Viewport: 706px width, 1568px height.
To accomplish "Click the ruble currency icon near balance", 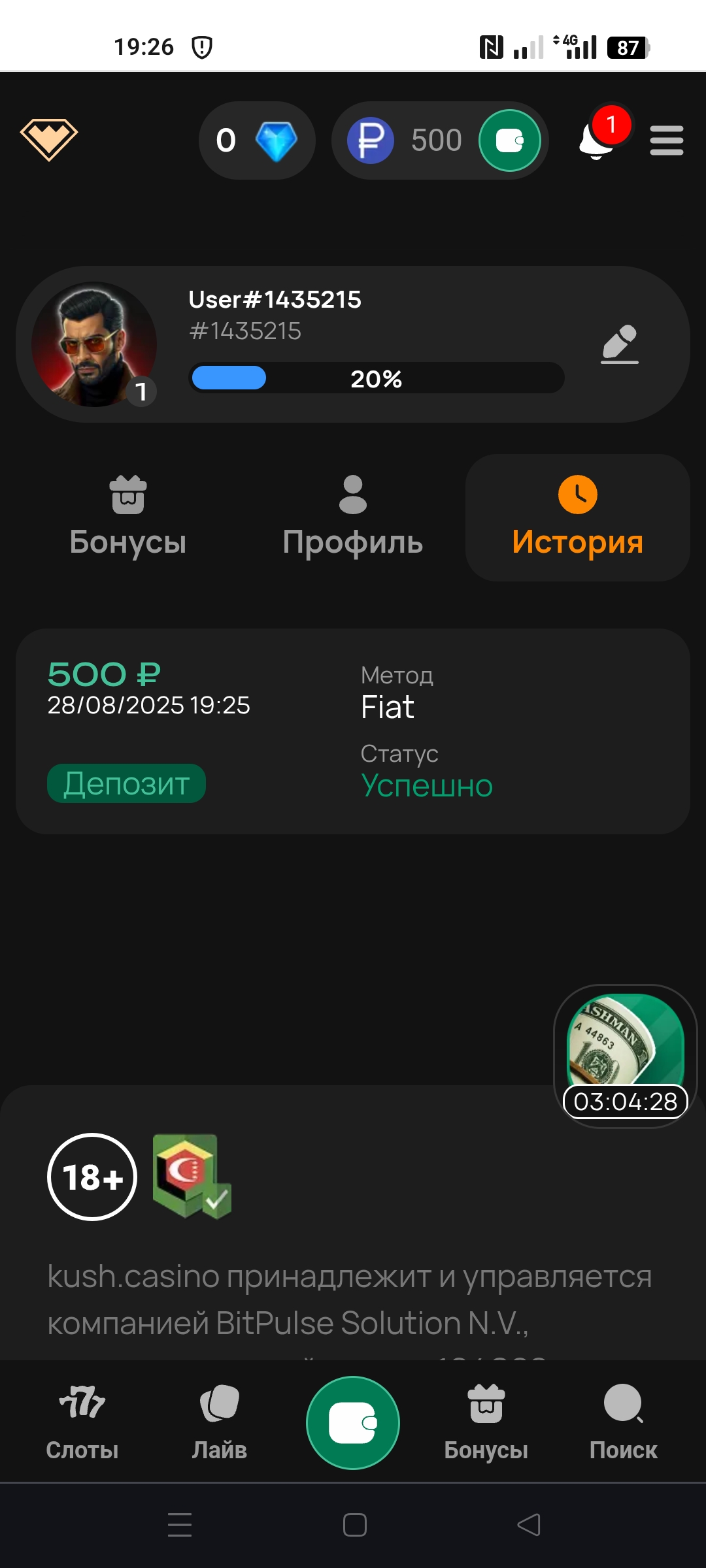I will [369, 140].
